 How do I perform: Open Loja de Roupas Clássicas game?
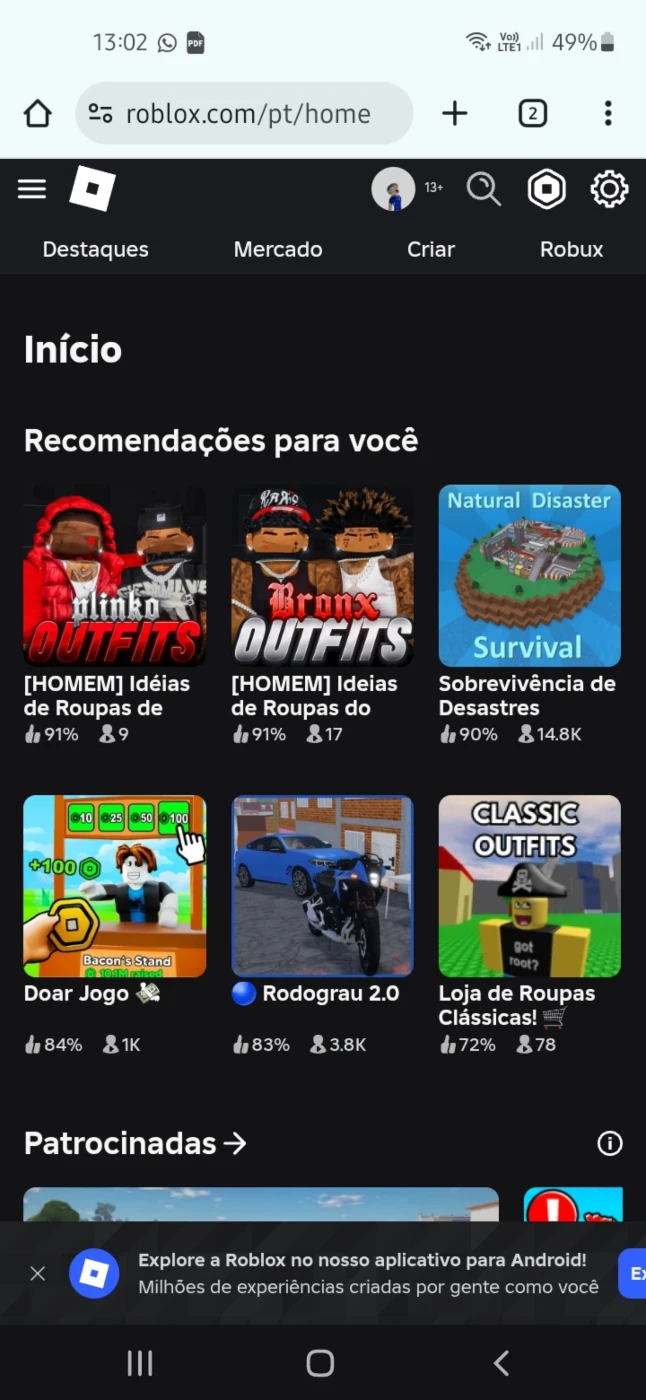[530, 925]
